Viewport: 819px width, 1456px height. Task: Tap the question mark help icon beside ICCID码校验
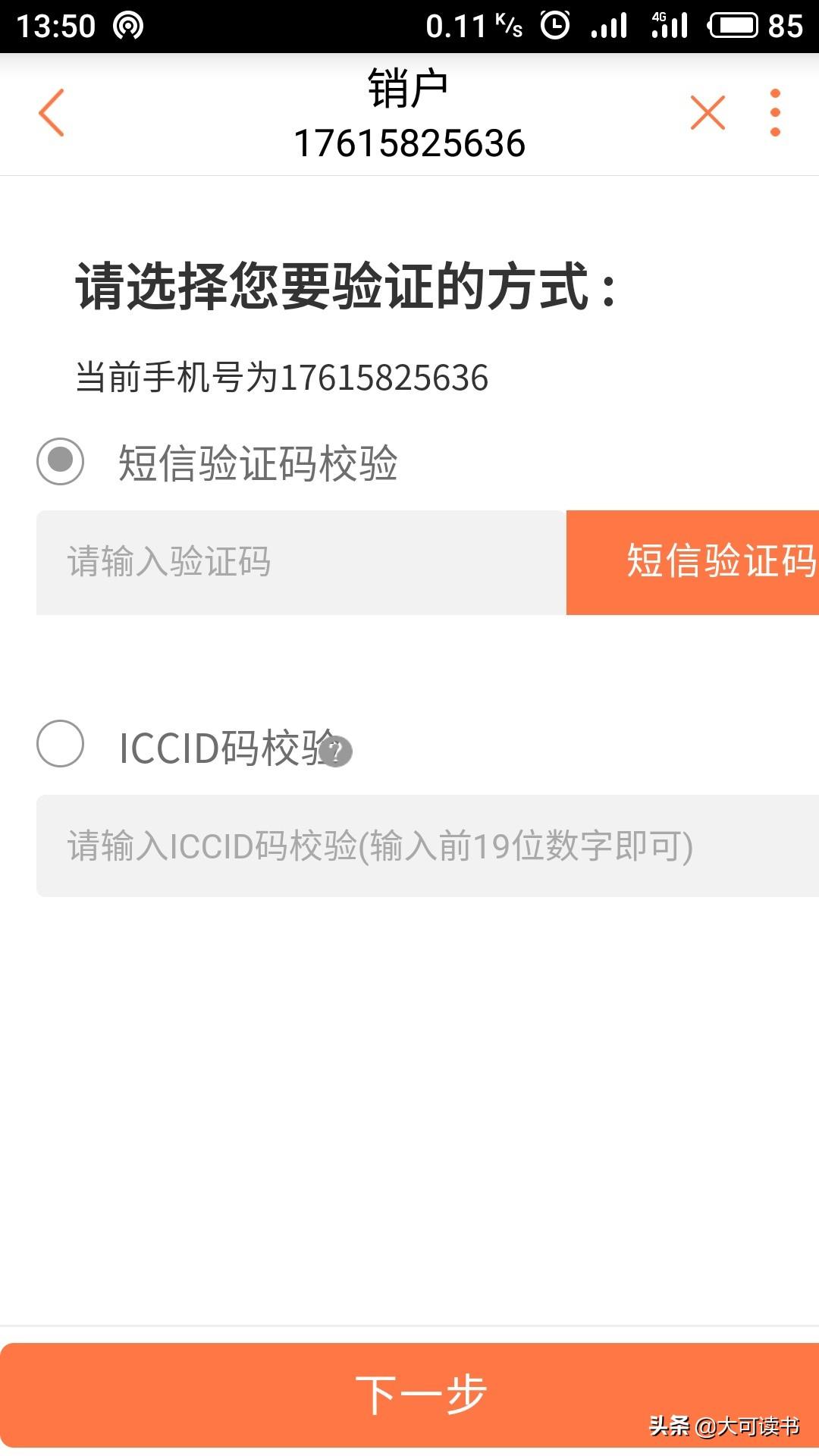click(x=336, y=752)
